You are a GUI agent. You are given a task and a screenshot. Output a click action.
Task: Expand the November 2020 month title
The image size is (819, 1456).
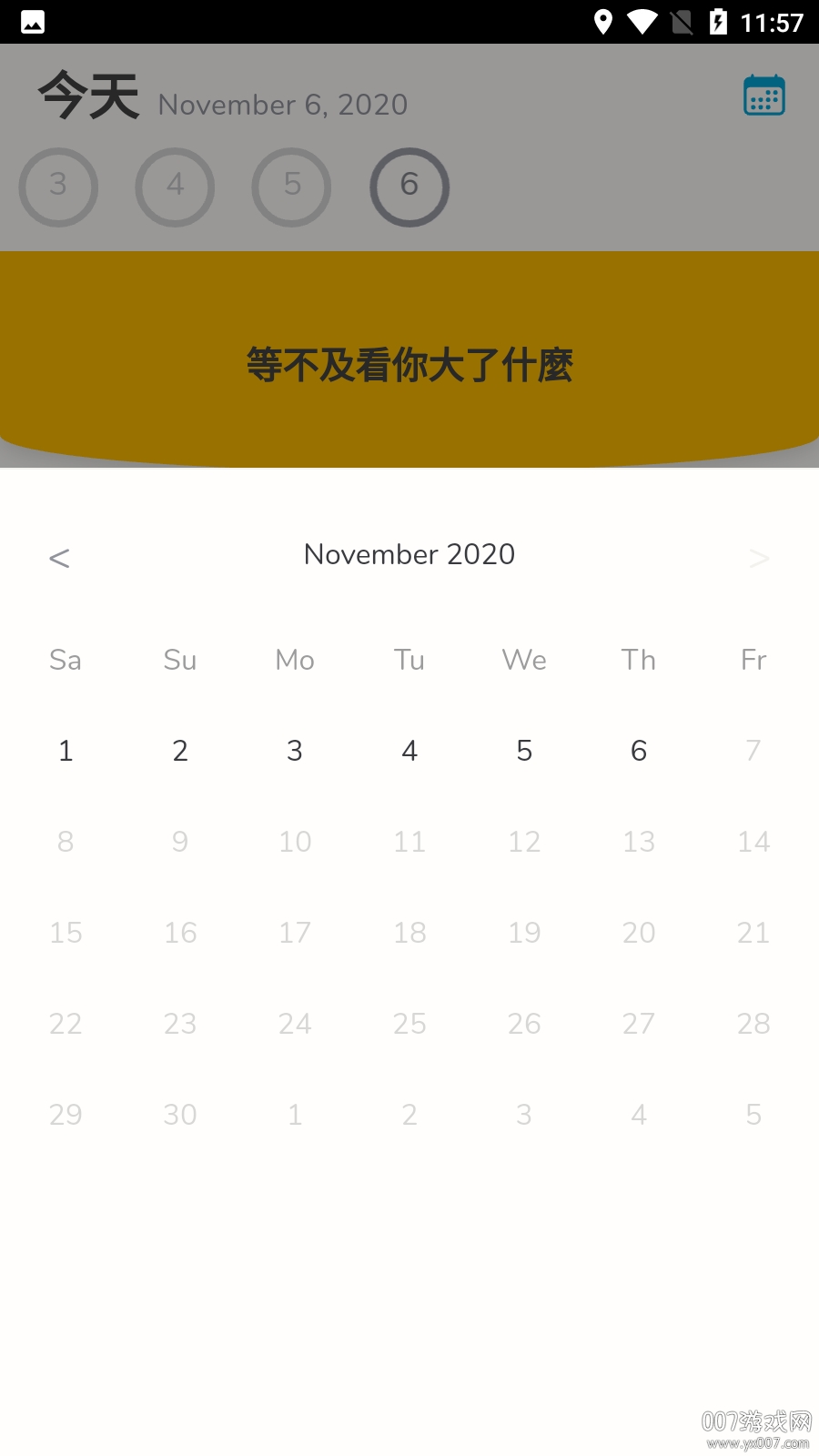[x=409, y=554]
